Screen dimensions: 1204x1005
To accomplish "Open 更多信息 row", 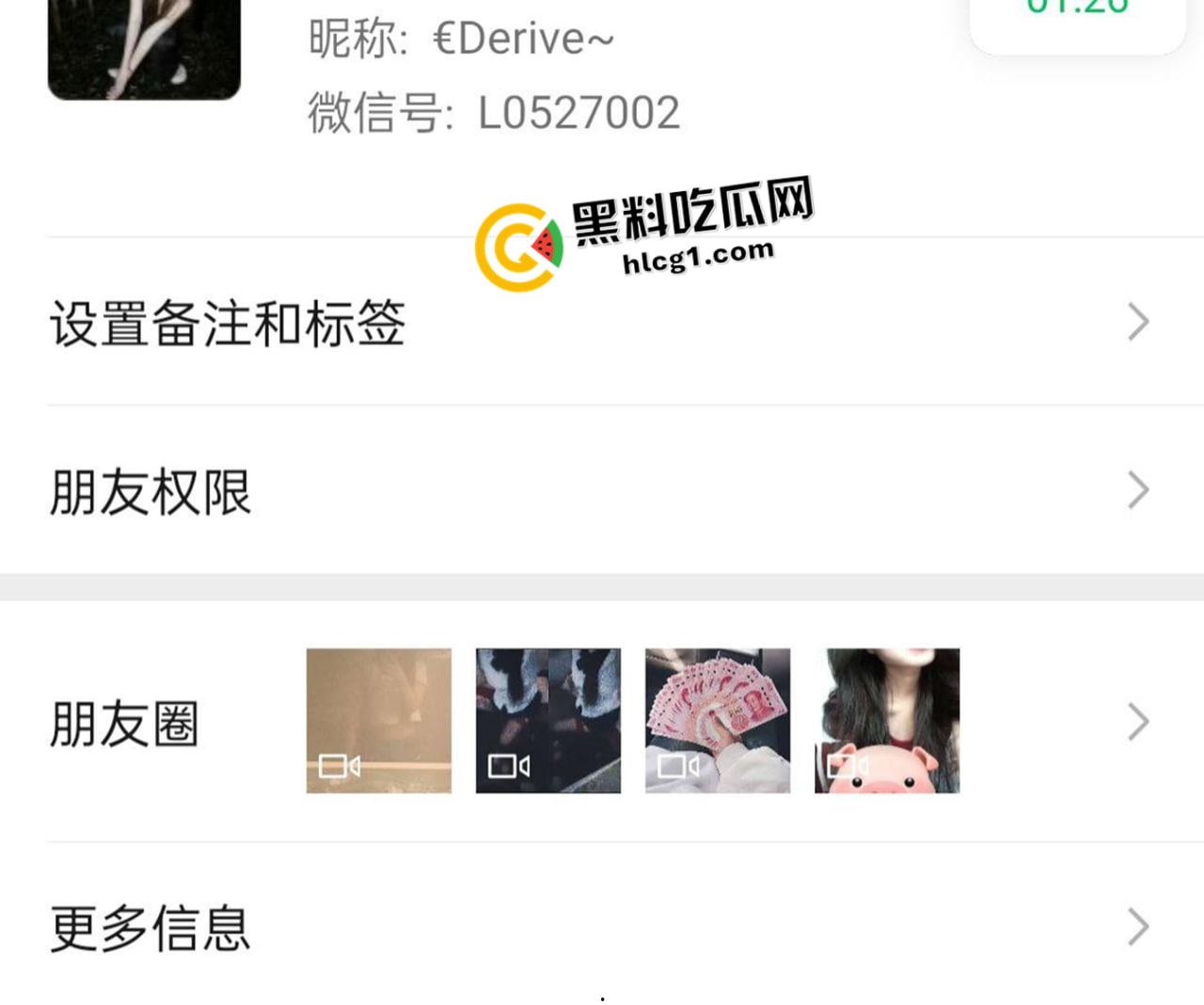I will (602, 927).
